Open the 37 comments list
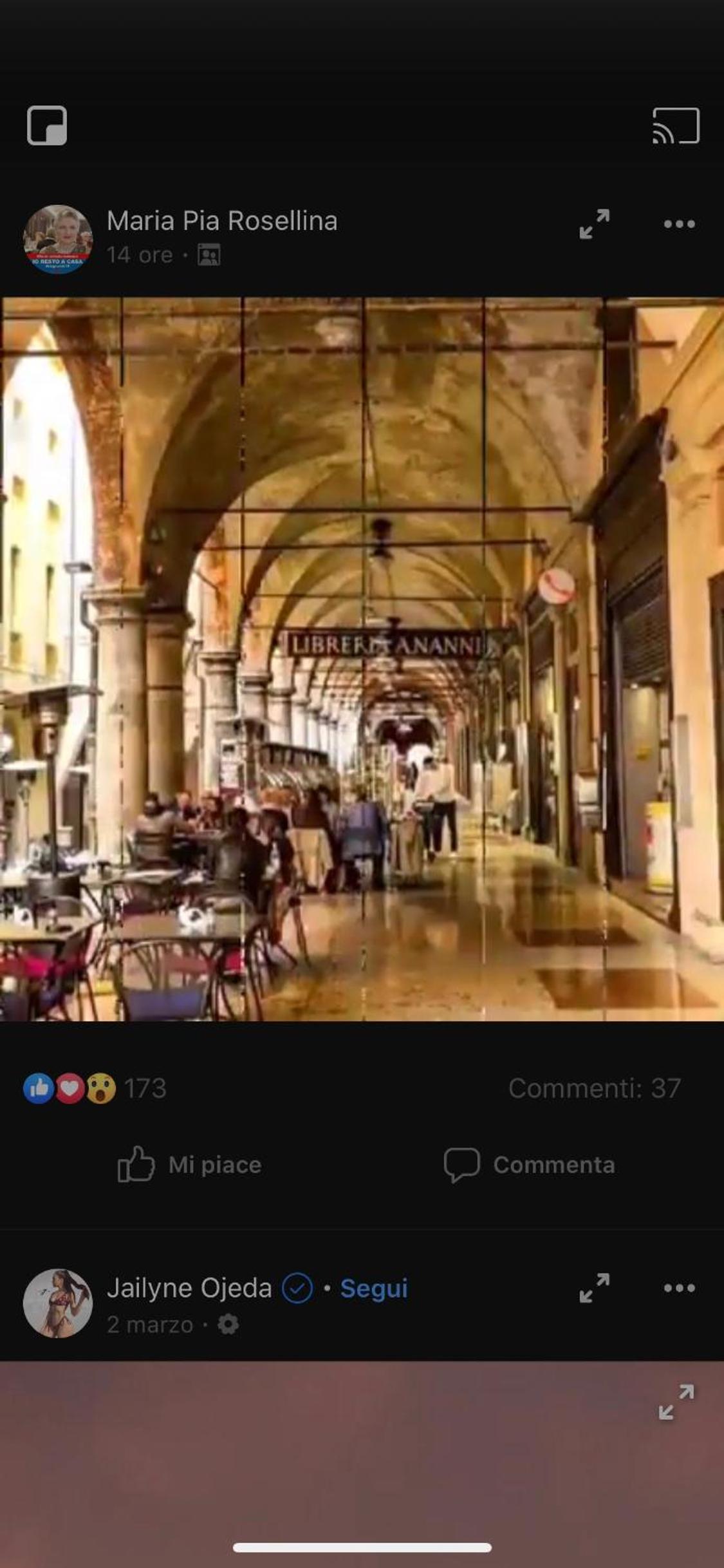The width and height of the screenshot is (724, 1568). (x=595, y=1088)
